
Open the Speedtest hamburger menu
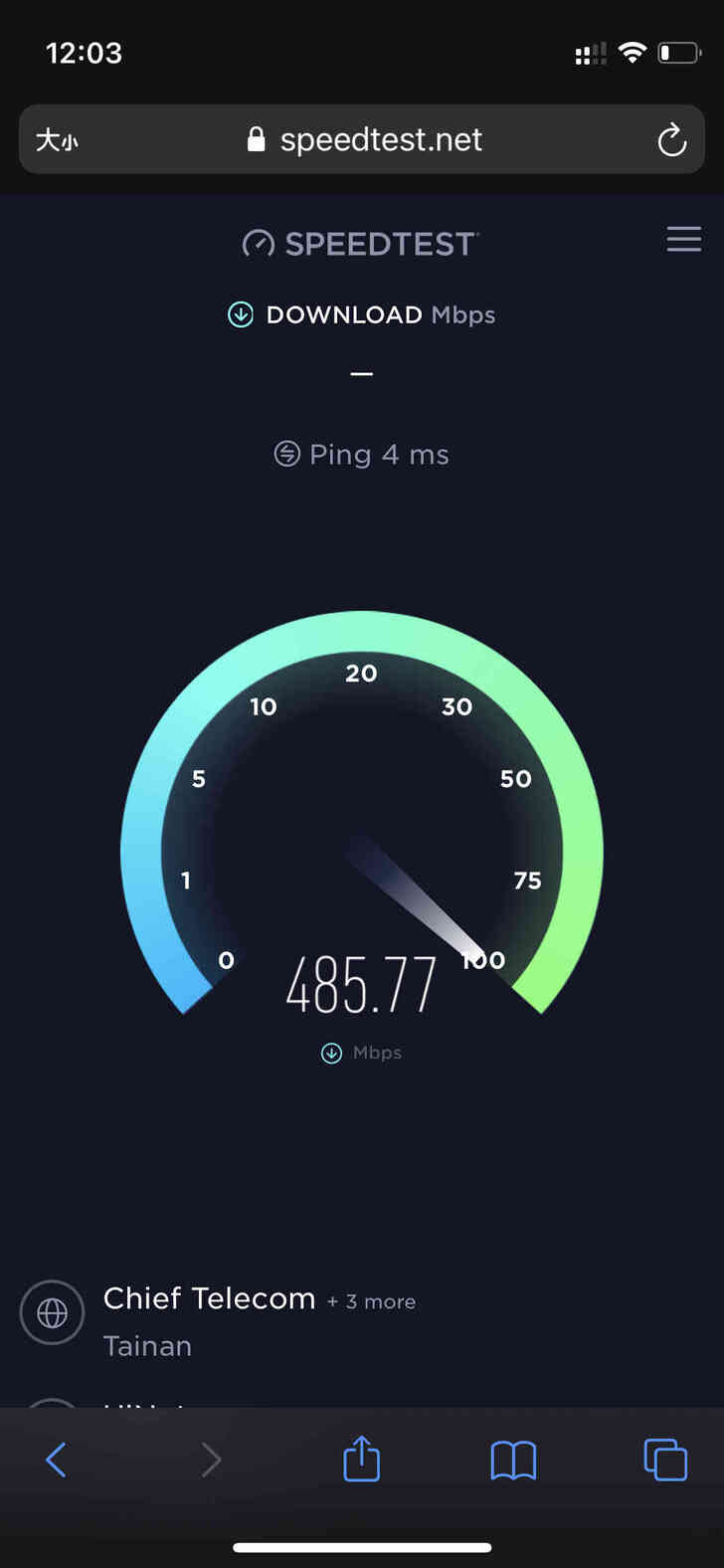[683, 240]
